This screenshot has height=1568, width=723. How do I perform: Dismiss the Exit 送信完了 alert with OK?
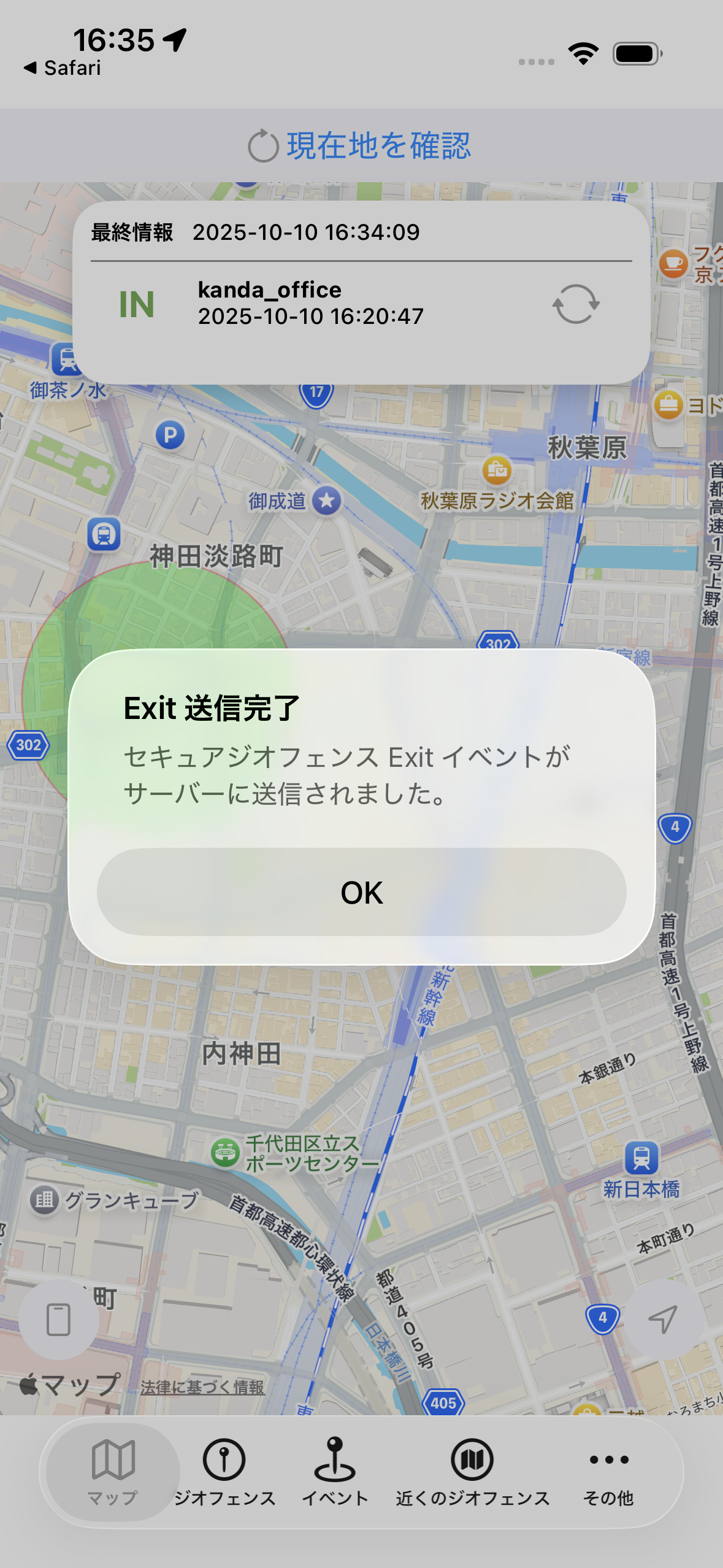[361, 892]
